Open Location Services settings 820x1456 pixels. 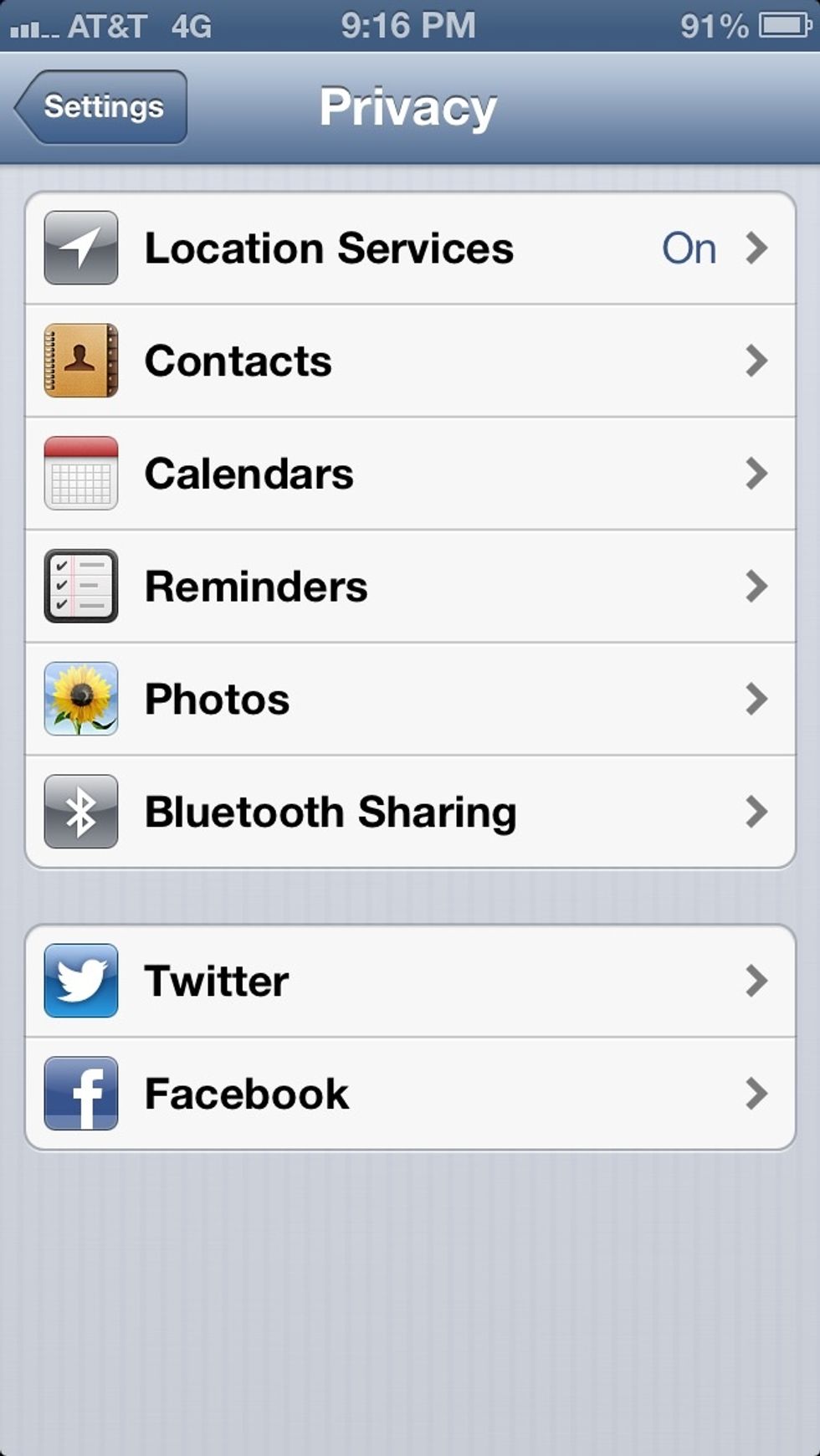410,249
